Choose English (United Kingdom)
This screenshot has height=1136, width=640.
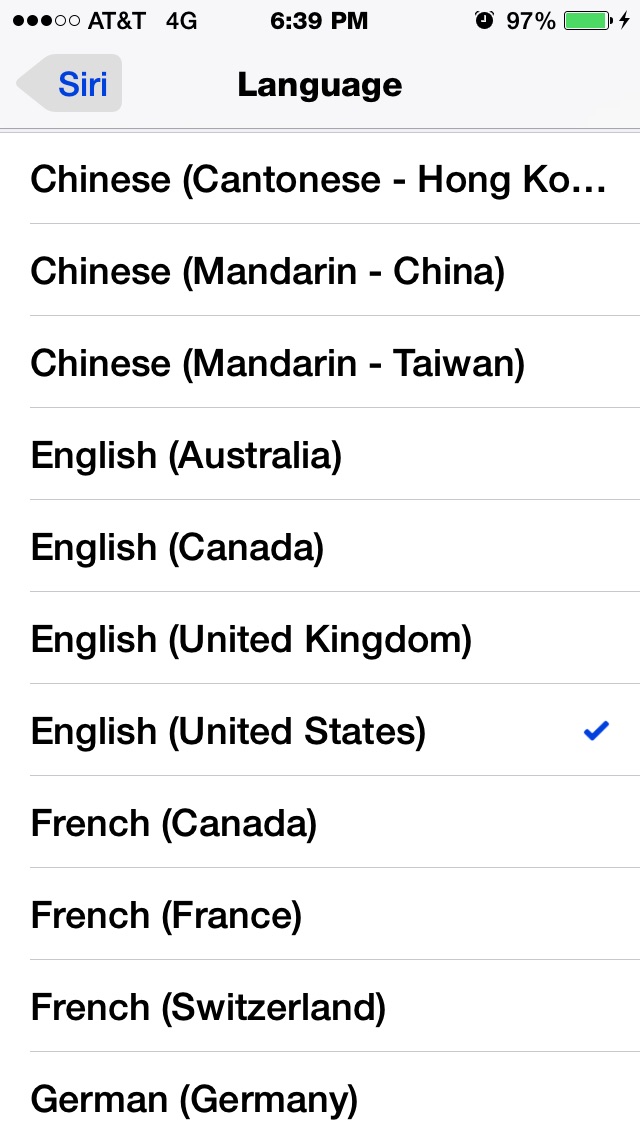coord(320,638)
